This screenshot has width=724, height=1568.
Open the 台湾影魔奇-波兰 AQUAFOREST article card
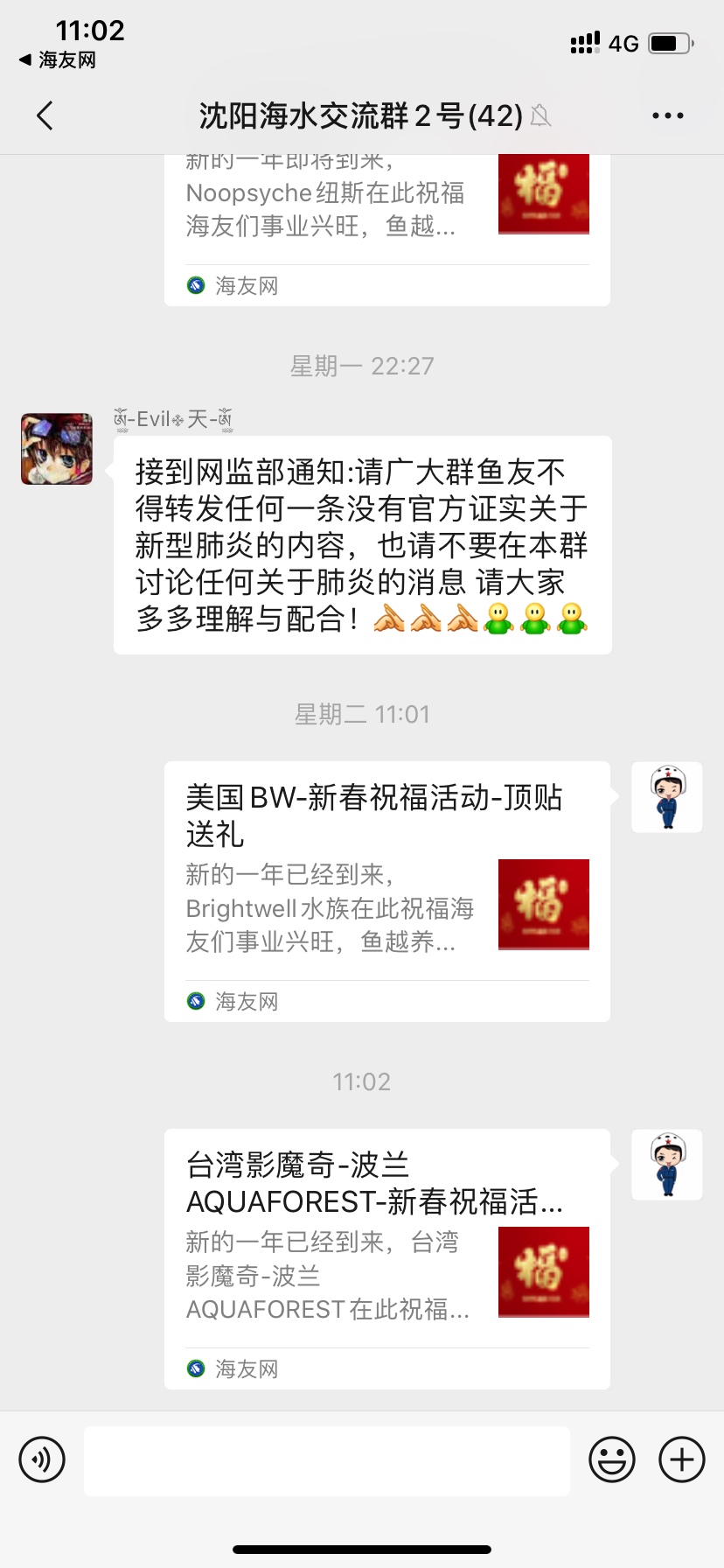pyautogui.click(x=386, y=1258)
